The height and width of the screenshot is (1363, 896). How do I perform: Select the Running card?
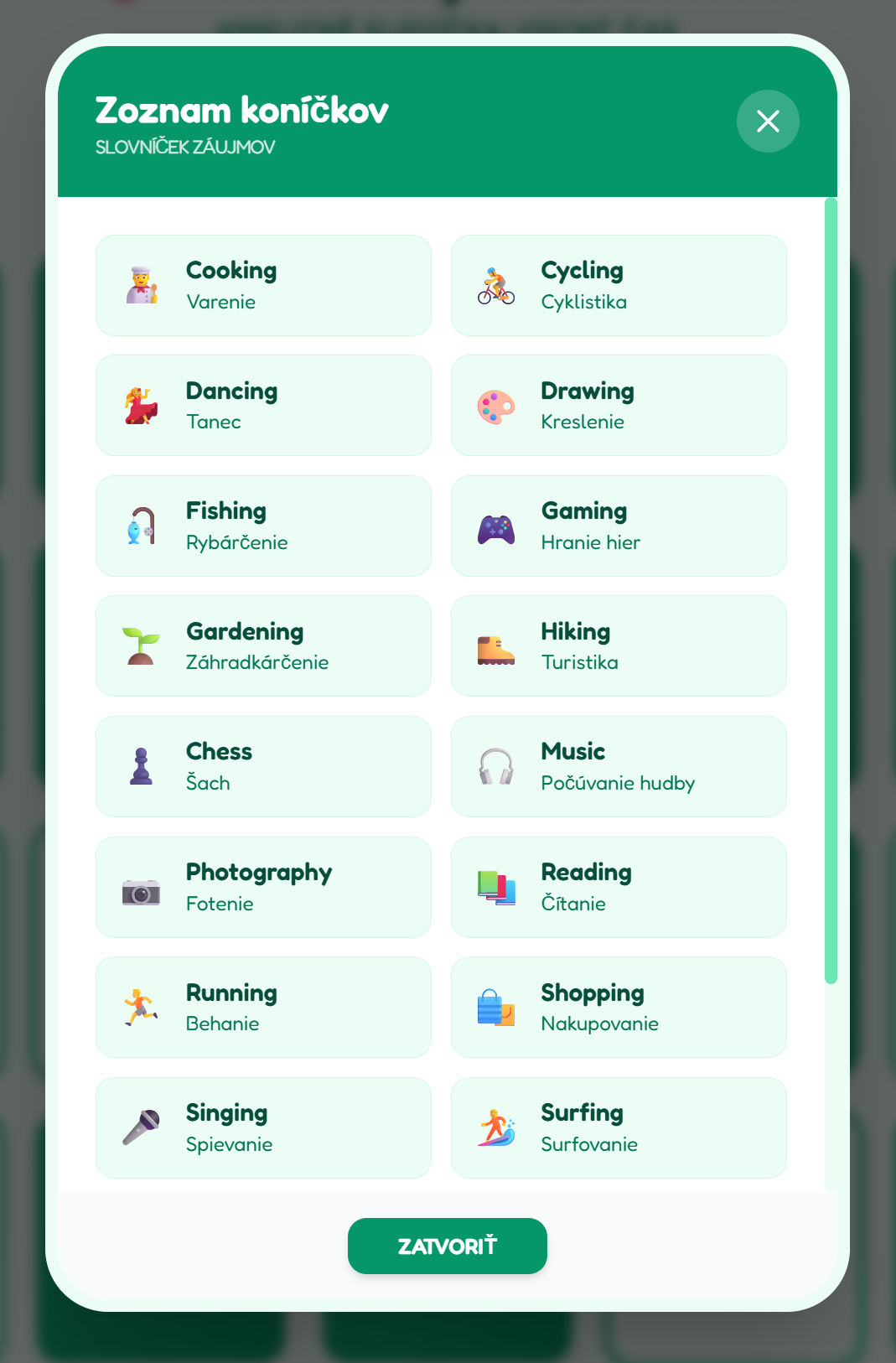click(263, 1007)
